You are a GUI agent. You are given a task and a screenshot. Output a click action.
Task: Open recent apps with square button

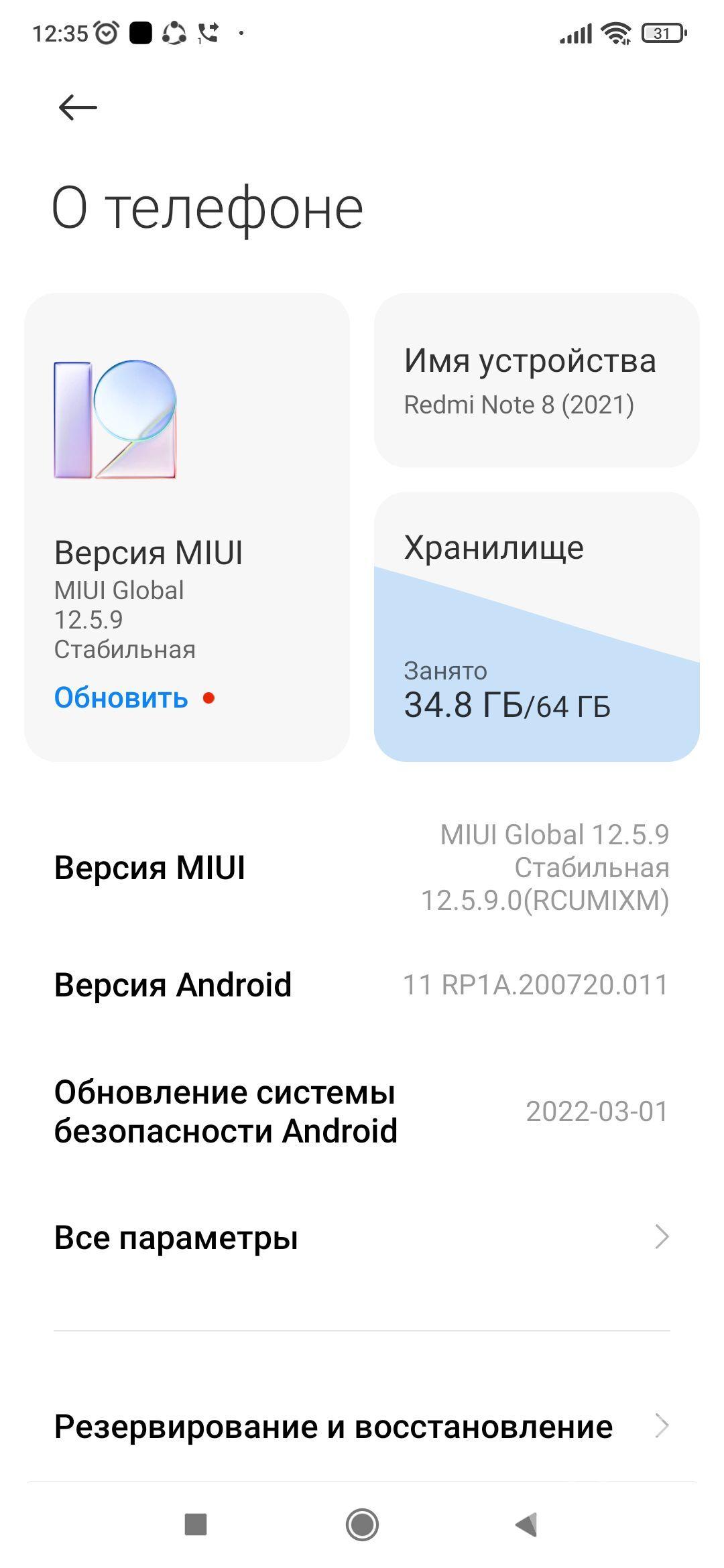196,1524
